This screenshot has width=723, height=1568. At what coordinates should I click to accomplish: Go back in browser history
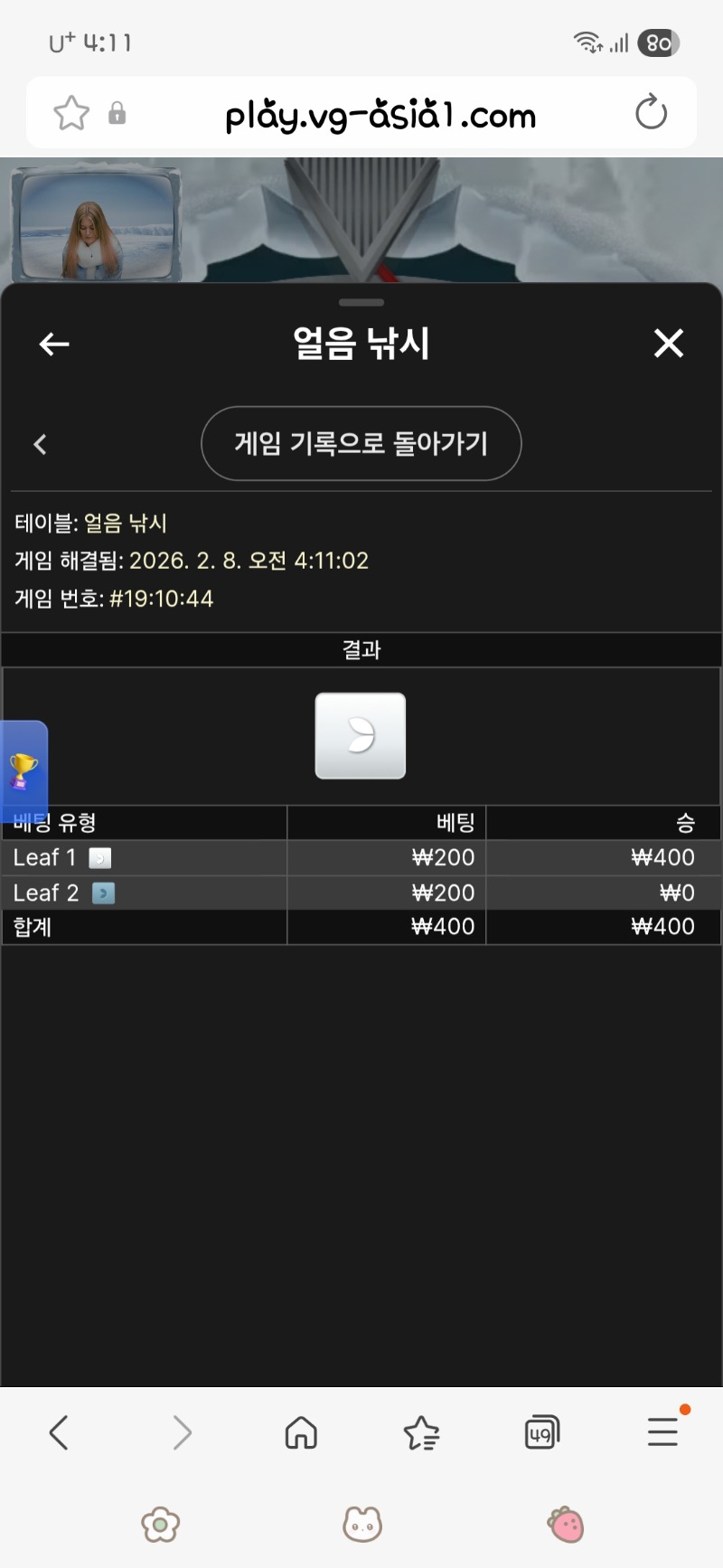(59, 1432)
